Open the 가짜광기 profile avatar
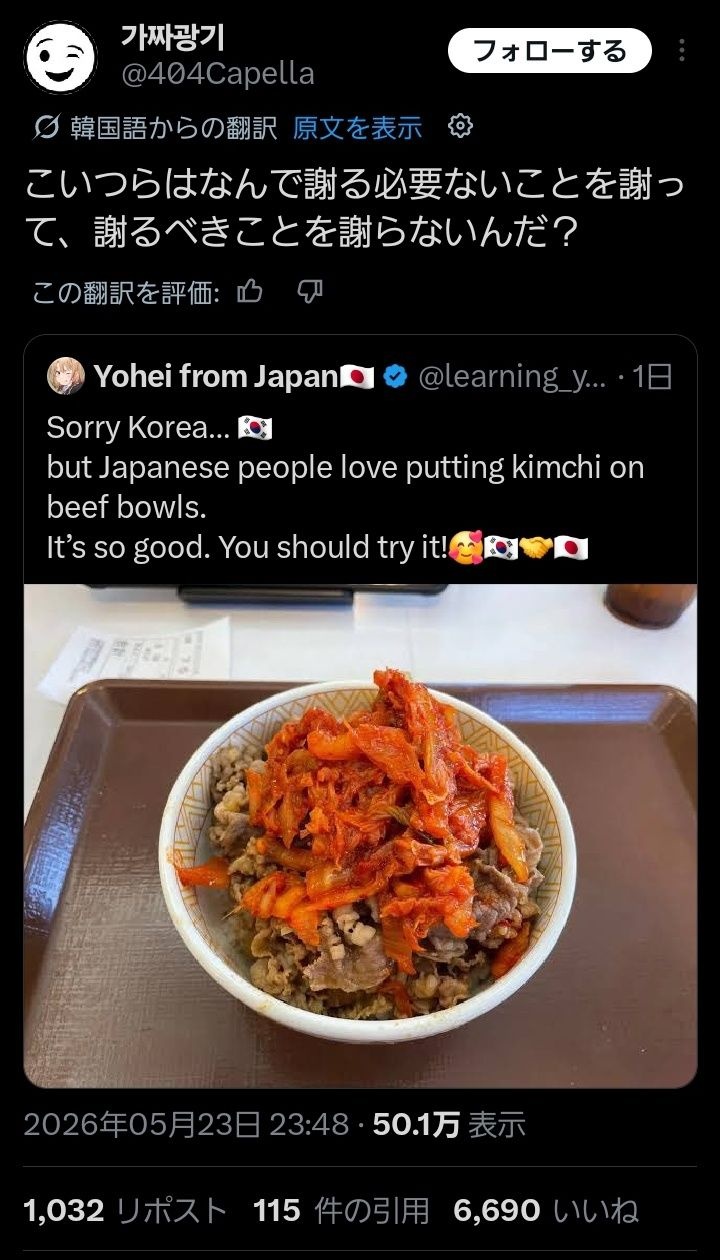 60,57
